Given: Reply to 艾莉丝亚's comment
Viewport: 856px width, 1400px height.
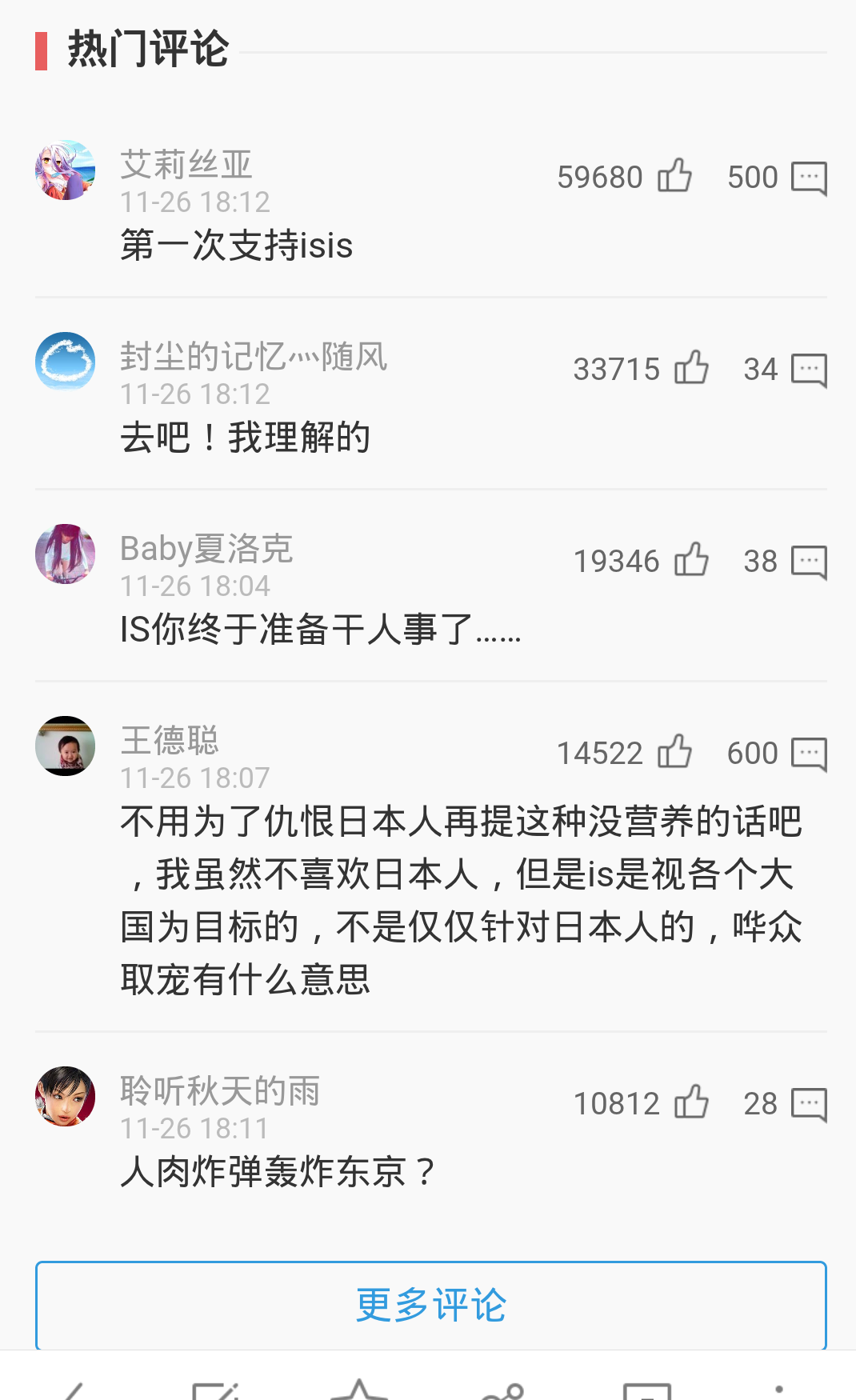Looking at the screenshot, I should pyautogui.click(x=809, y=178).
